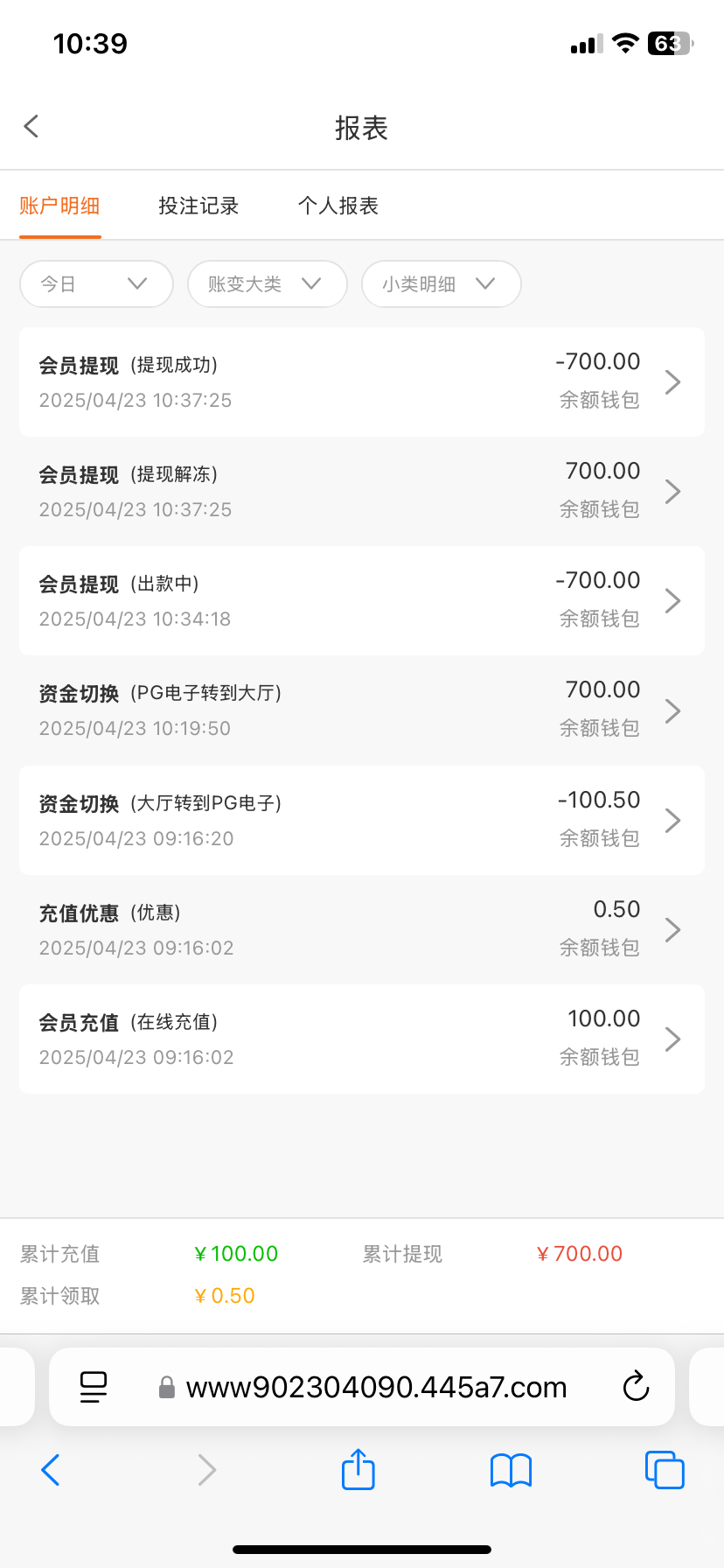
Task: Open browser bookmarks
Action: click(512, 1470)
